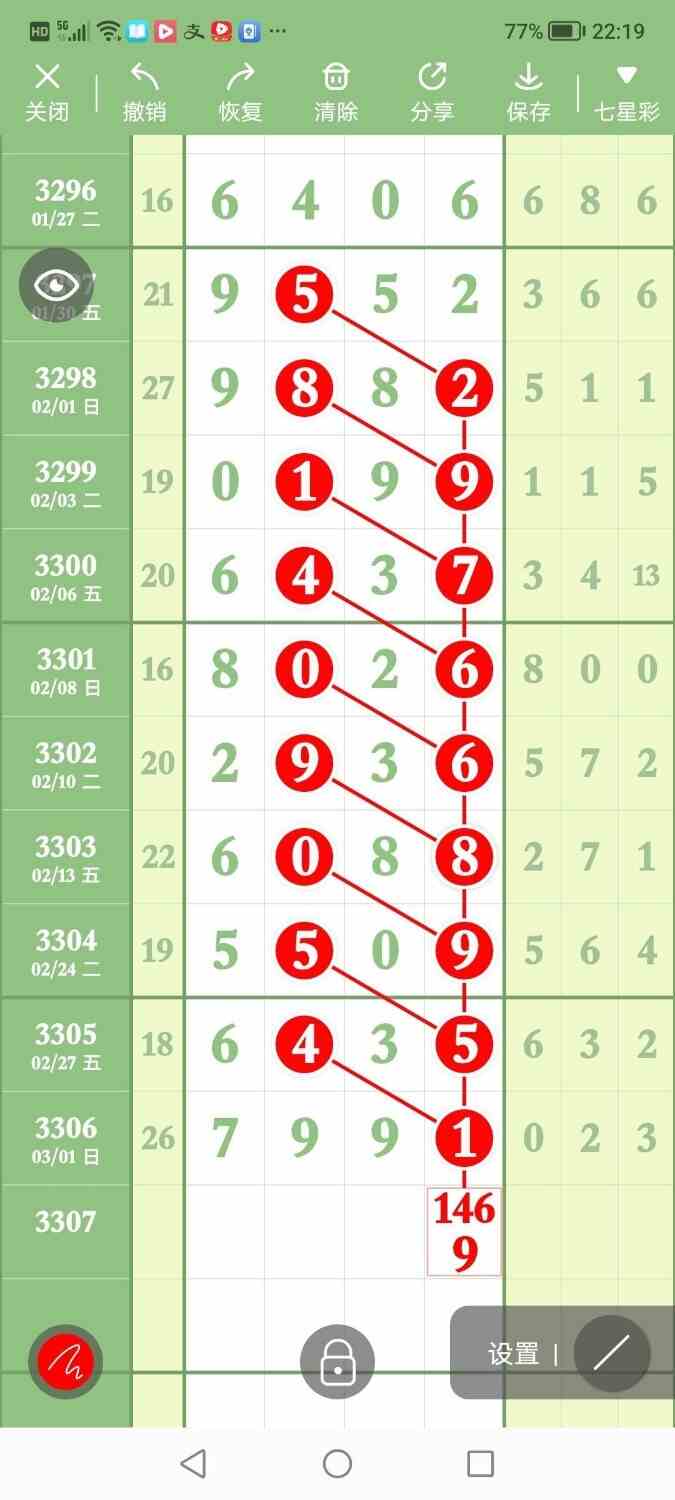Open the 设置 drawing settings
Screen dimensions: 675x1500
(x=513, y=1354)
